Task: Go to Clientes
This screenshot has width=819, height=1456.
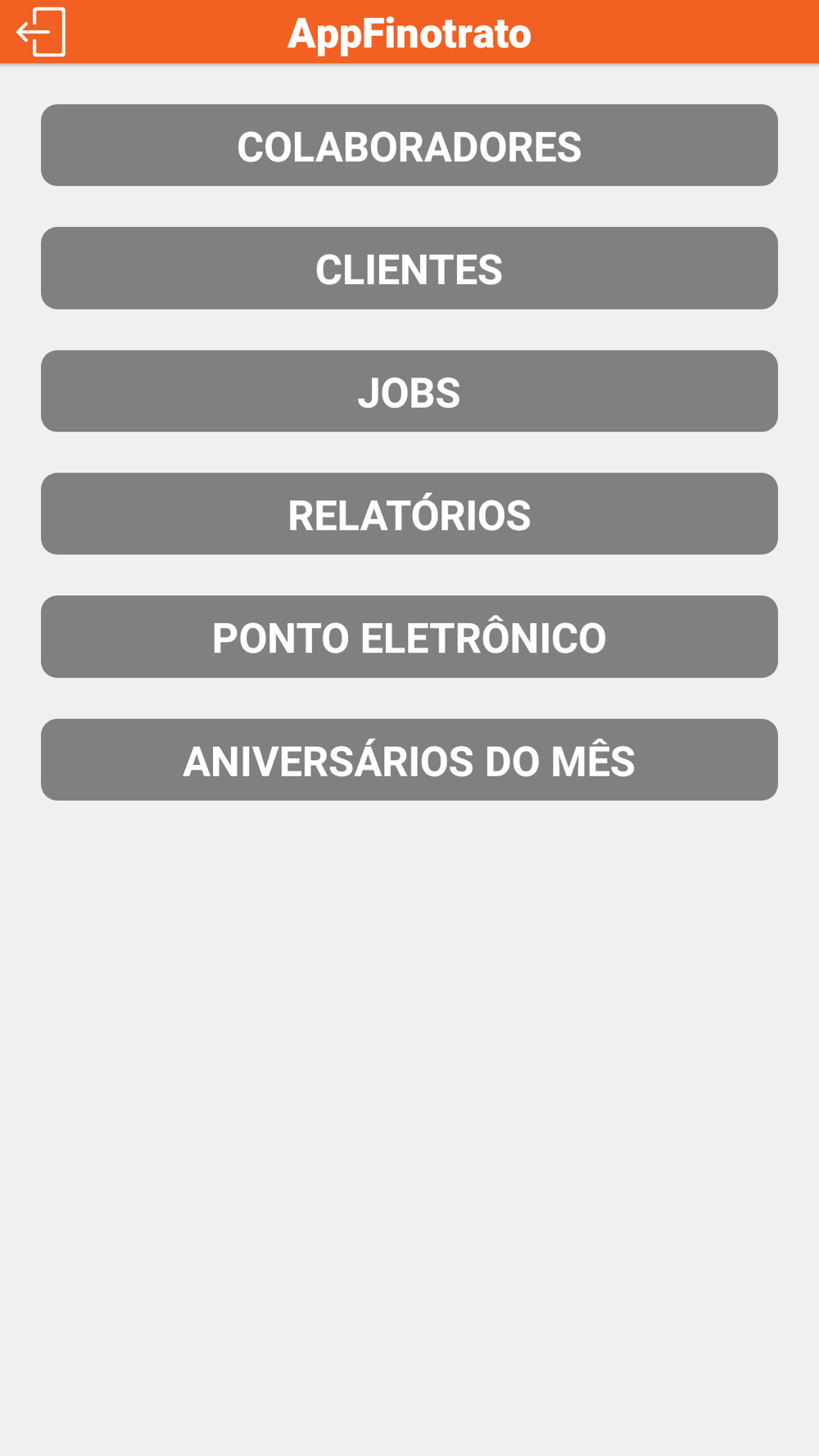Action: [409, 268]
